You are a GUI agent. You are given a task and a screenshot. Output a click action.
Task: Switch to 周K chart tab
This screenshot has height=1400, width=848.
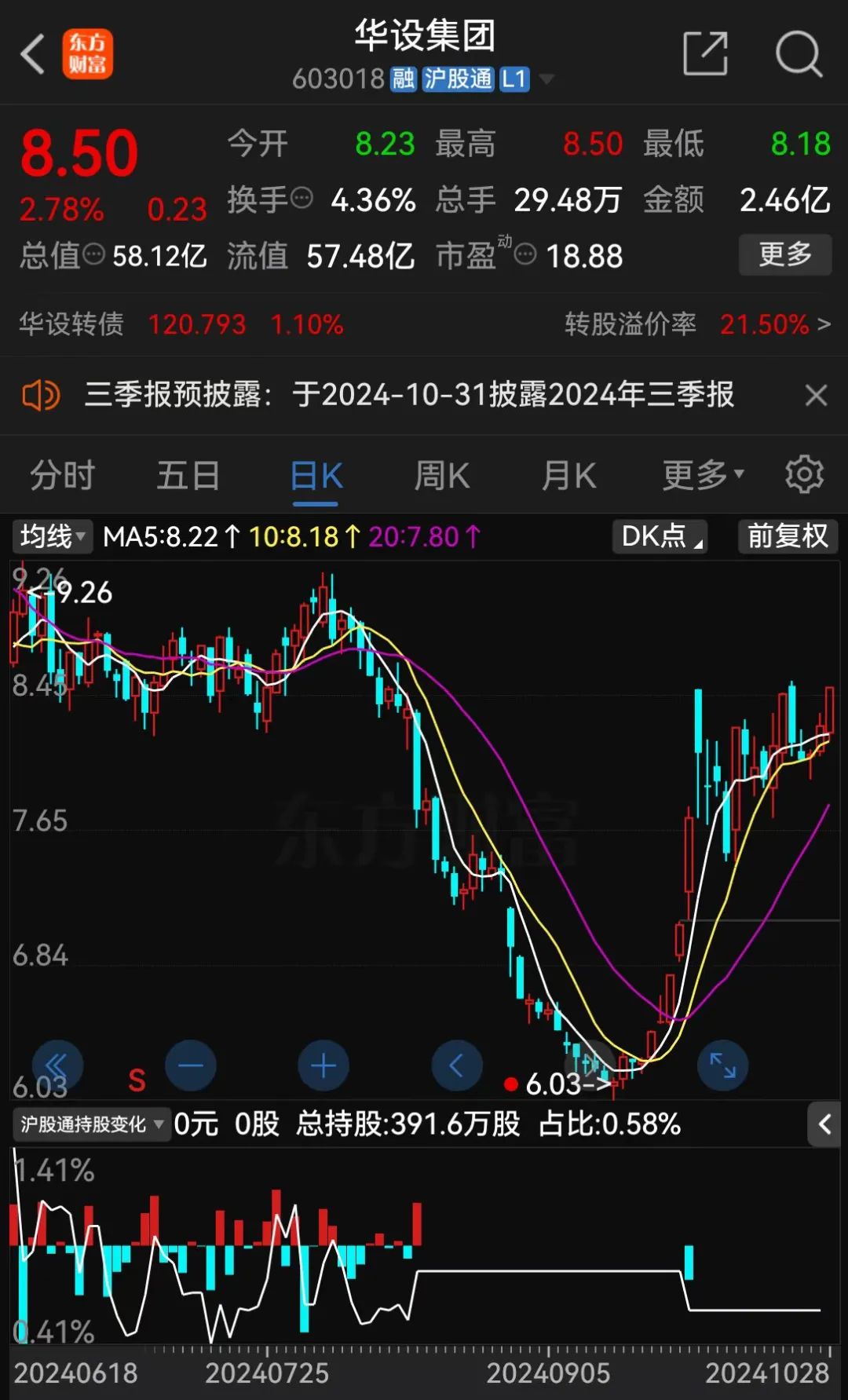(x=441, y=476)
